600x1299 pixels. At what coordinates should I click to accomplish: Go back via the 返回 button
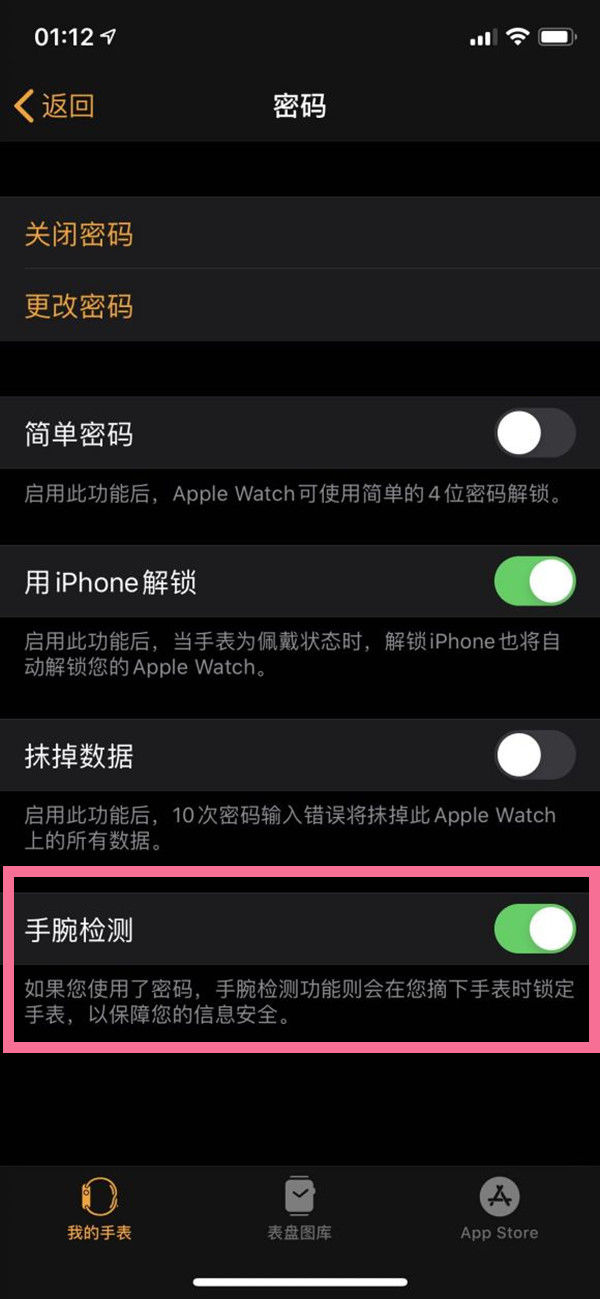click(55, 106)
